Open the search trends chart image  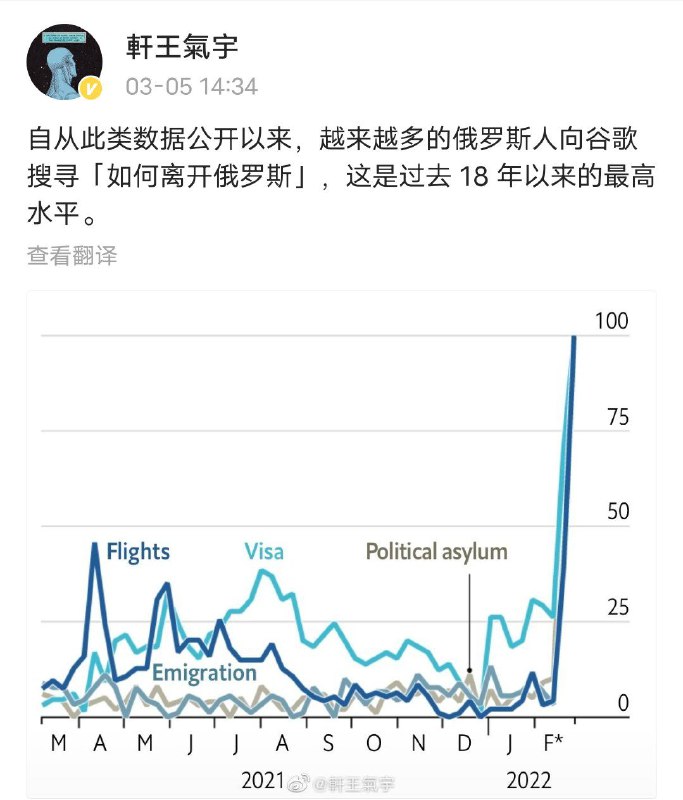tap(340, 544)
